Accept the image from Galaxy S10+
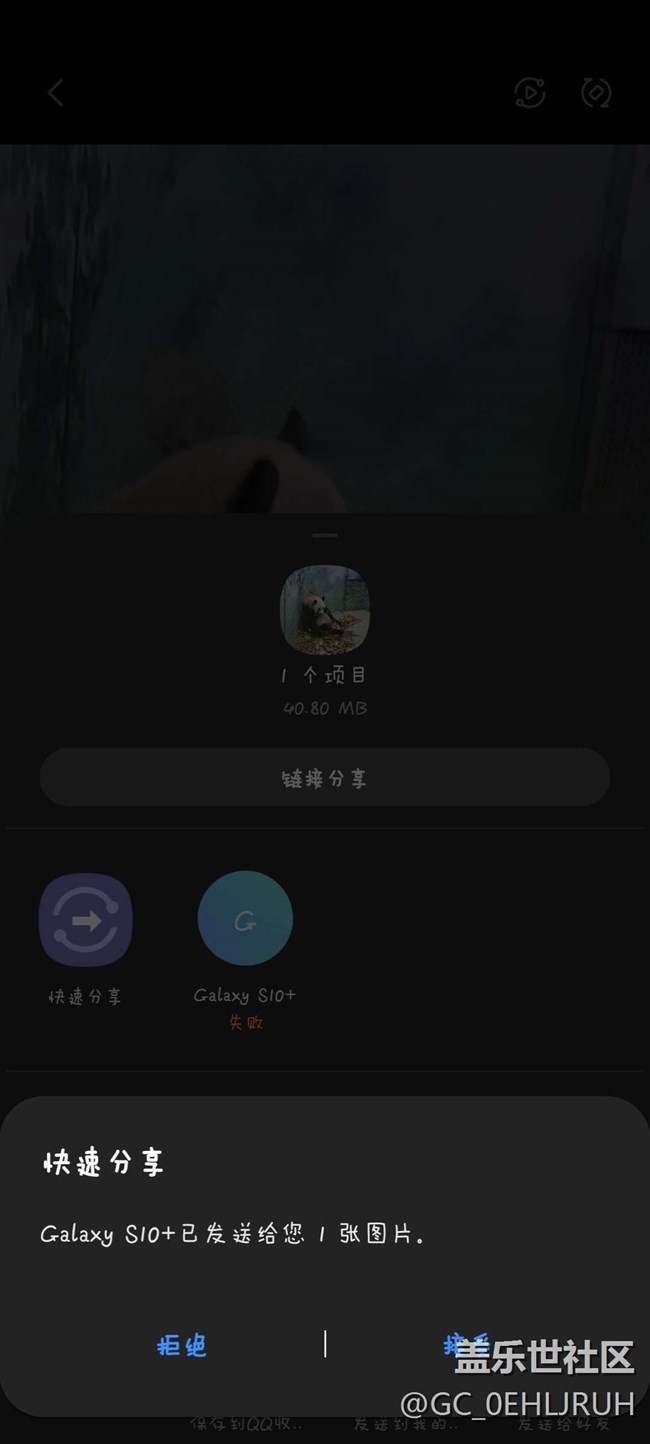 [x=467, y=1344]
